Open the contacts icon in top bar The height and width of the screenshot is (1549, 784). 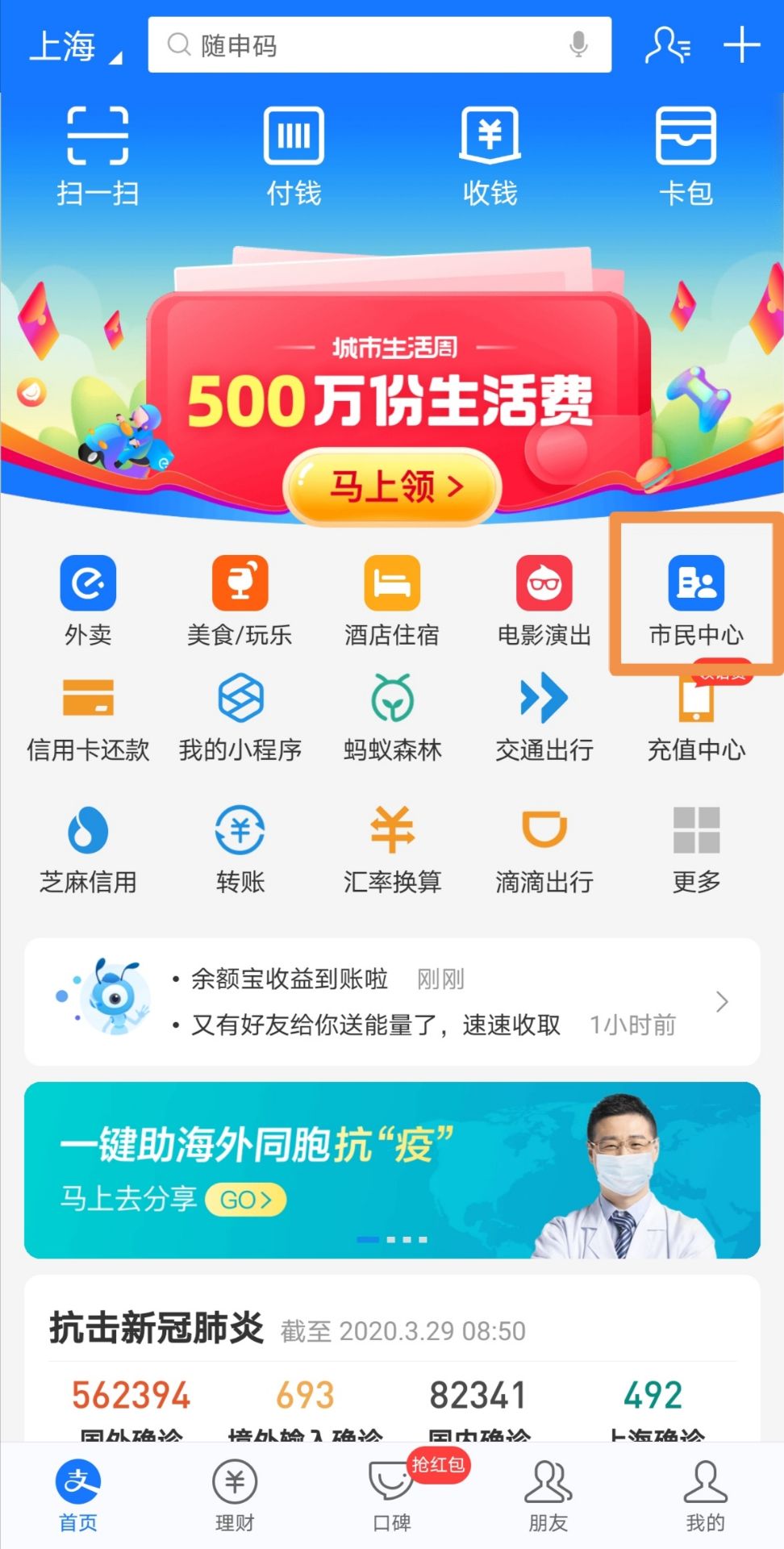click(x=668, y=45)
